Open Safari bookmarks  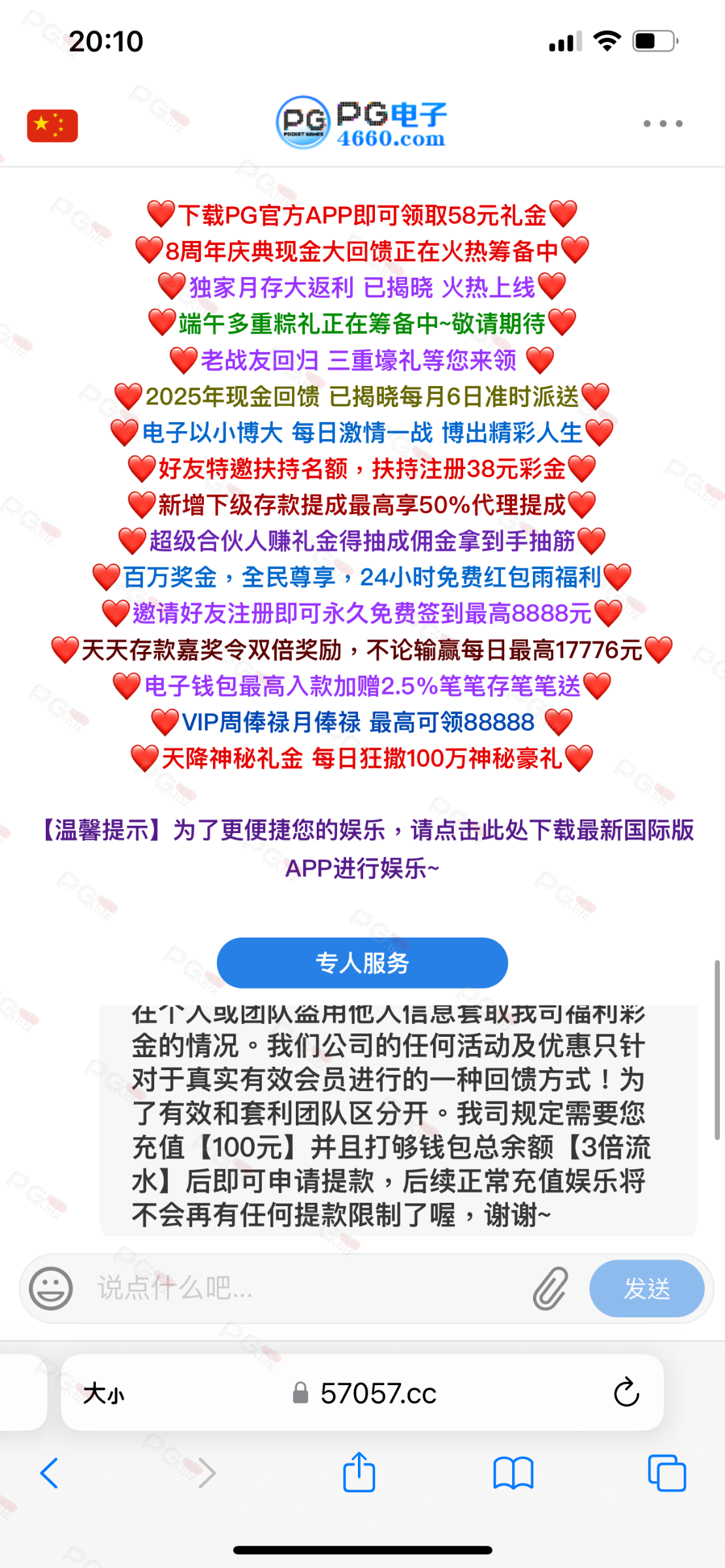click(513, 1473)
